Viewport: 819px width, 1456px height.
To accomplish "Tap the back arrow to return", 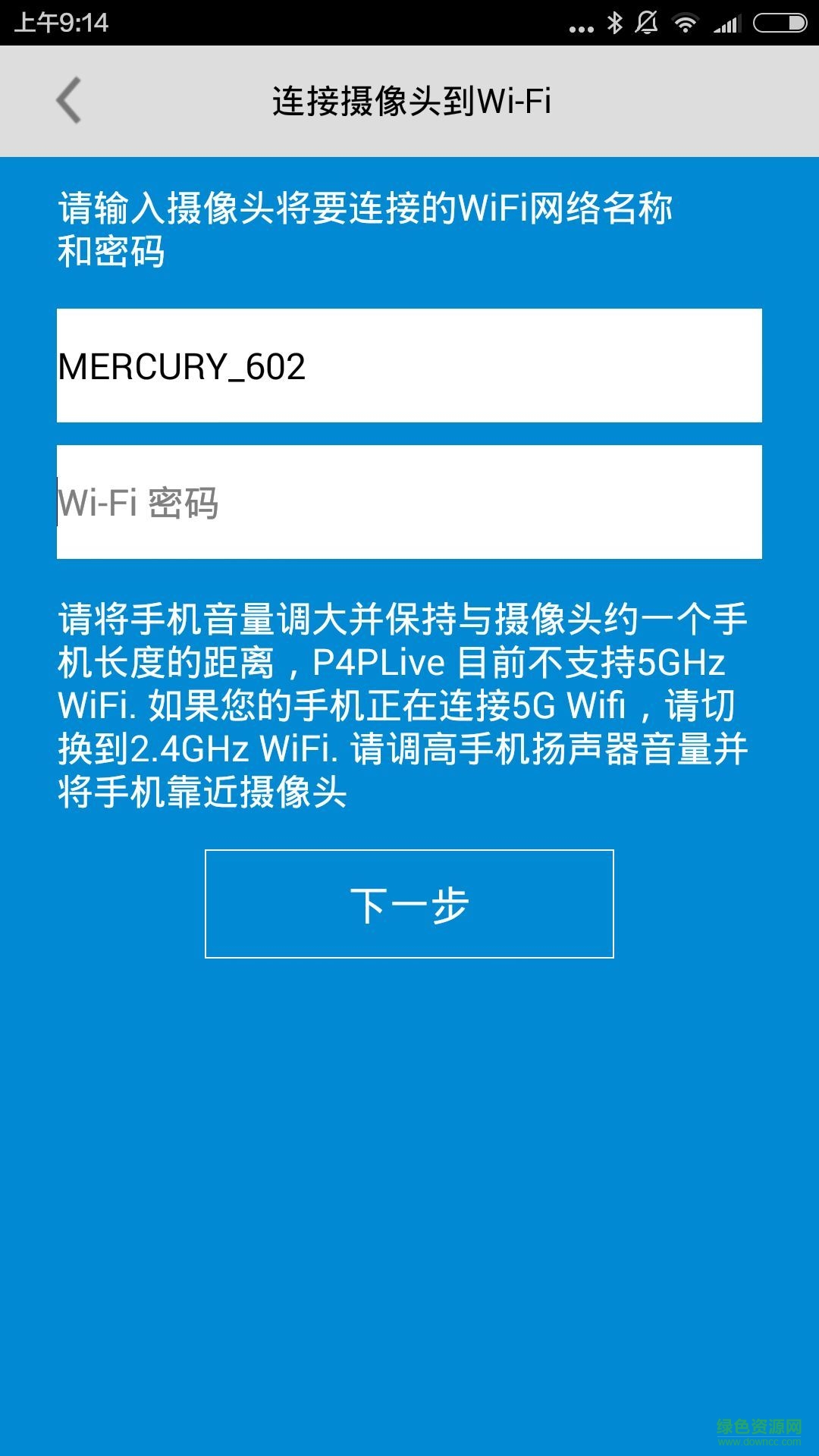I will click(x=68, y=101).
